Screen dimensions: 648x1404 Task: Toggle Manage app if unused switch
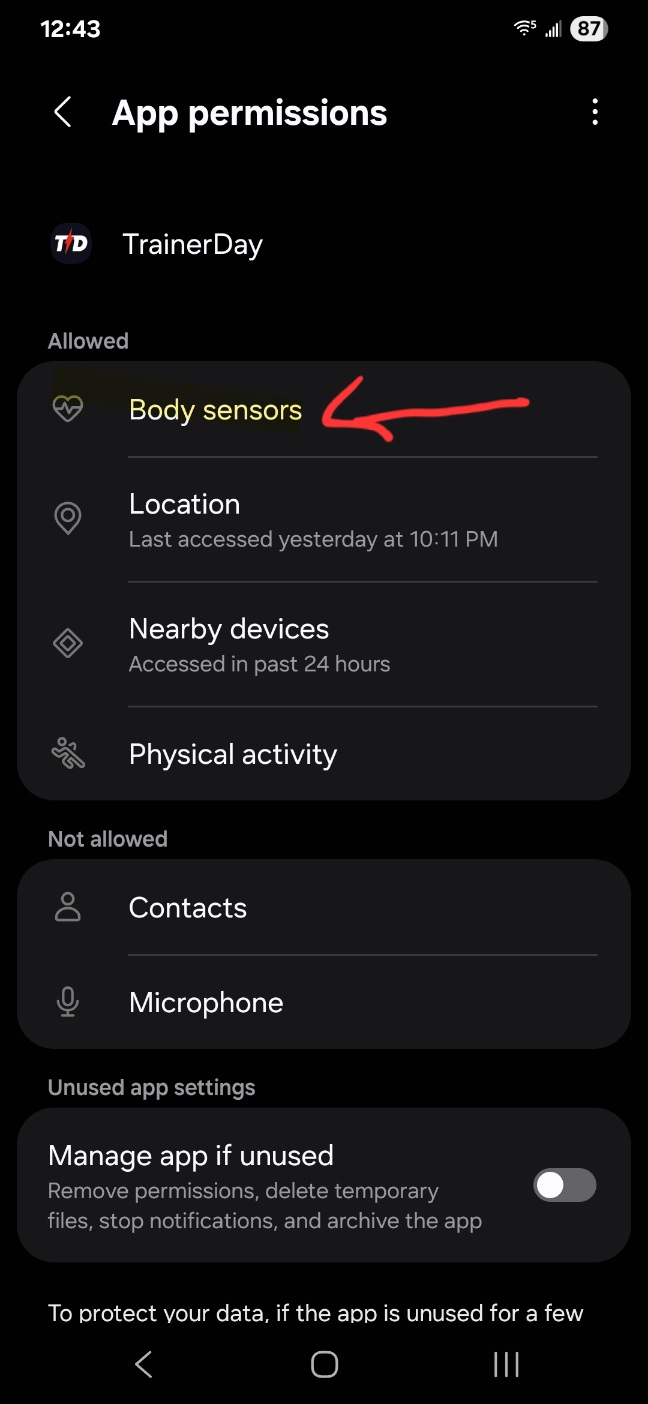click(565, 1185)
